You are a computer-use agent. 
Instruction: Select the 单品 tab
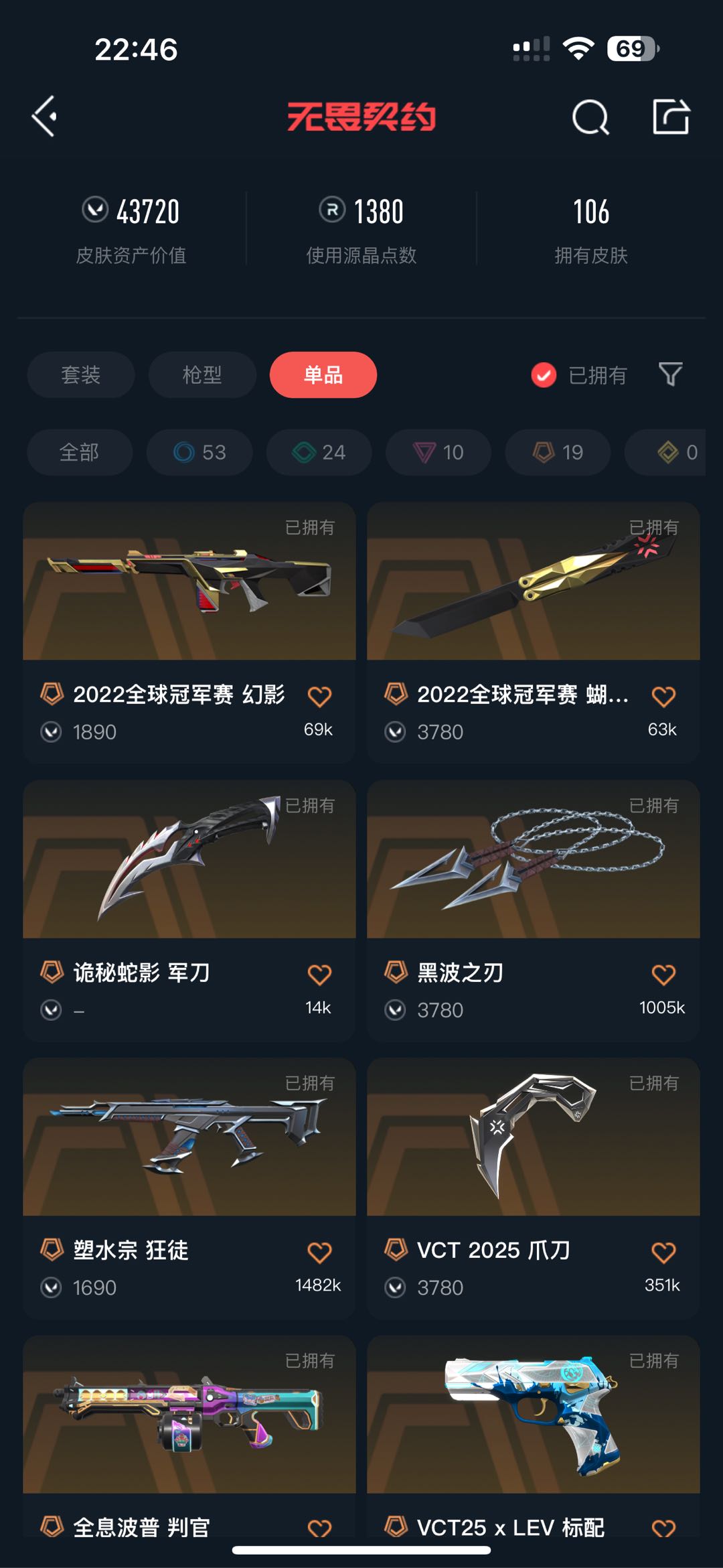coord(323,374)
